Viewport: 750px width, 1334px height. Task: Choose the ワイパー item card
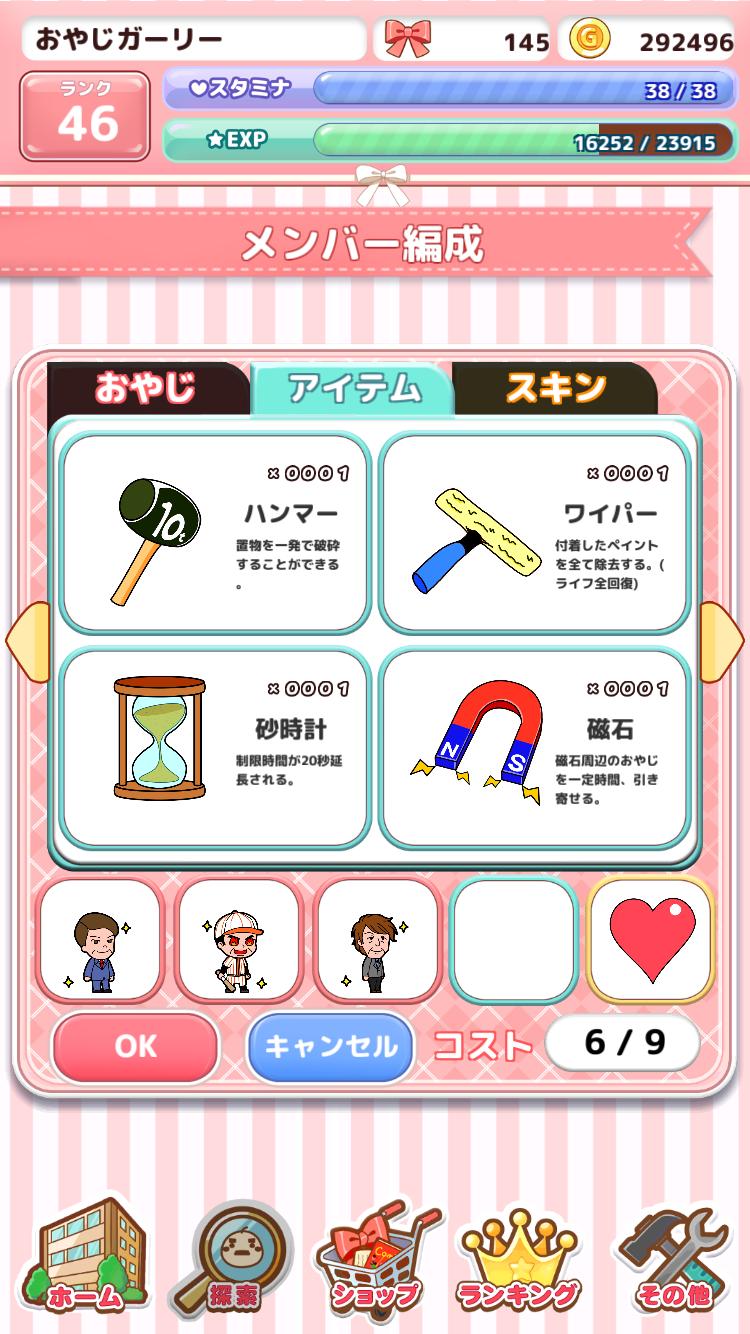(x=534, y=533)
